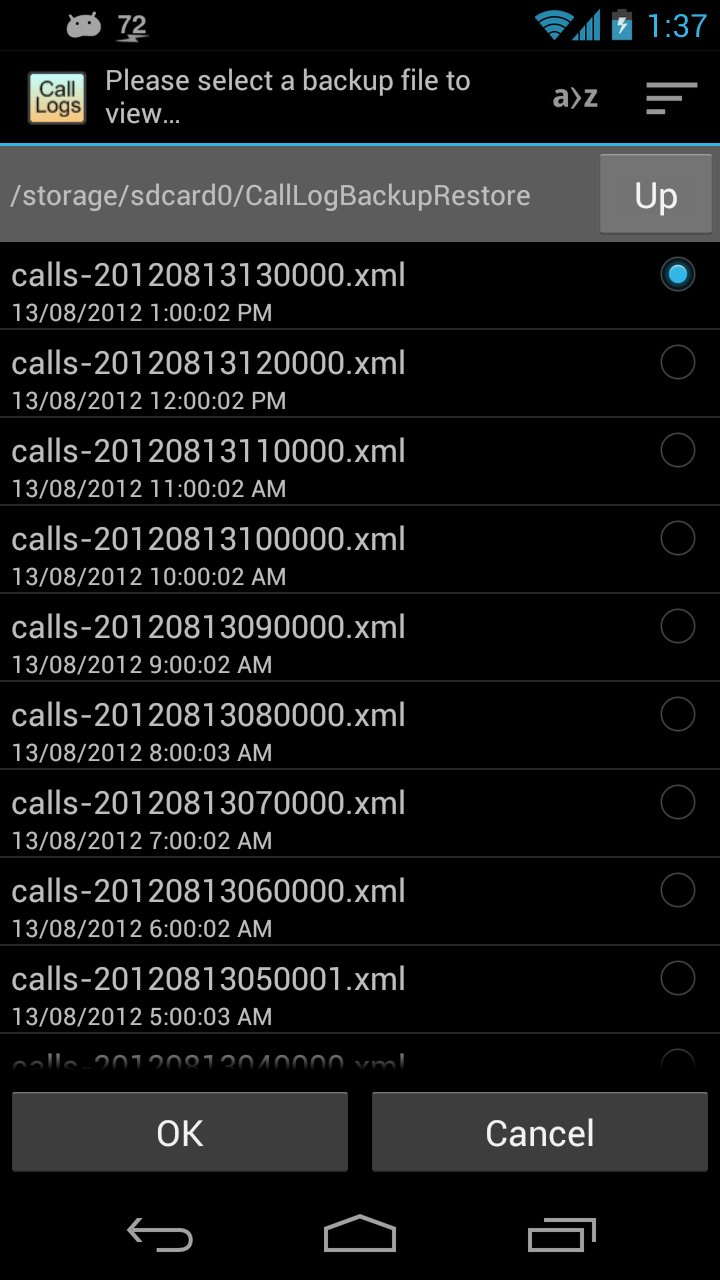Image resolution: width=720 pixels, height=1280 pixels.
Task: Pick calls-20120813100000.xml from the list
Action: tap(677, 538)
